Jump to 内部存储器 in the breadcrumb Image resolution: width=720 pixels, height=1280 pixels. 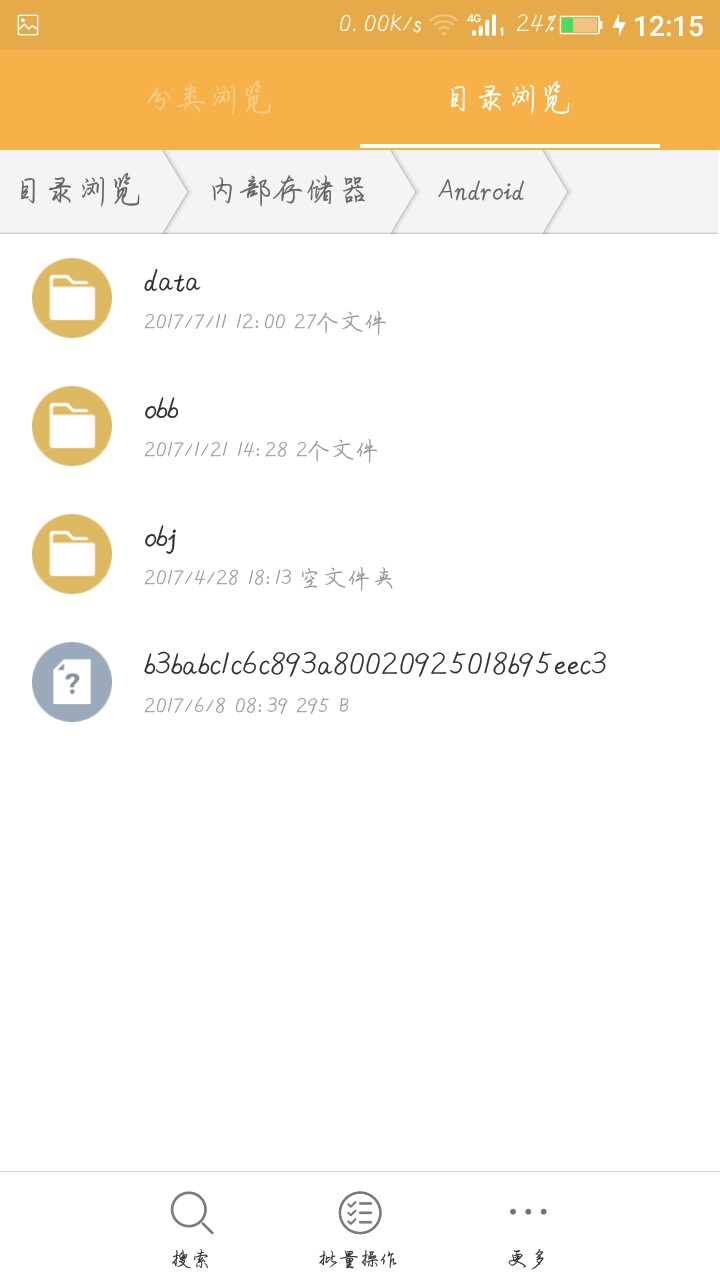(288, 191)
